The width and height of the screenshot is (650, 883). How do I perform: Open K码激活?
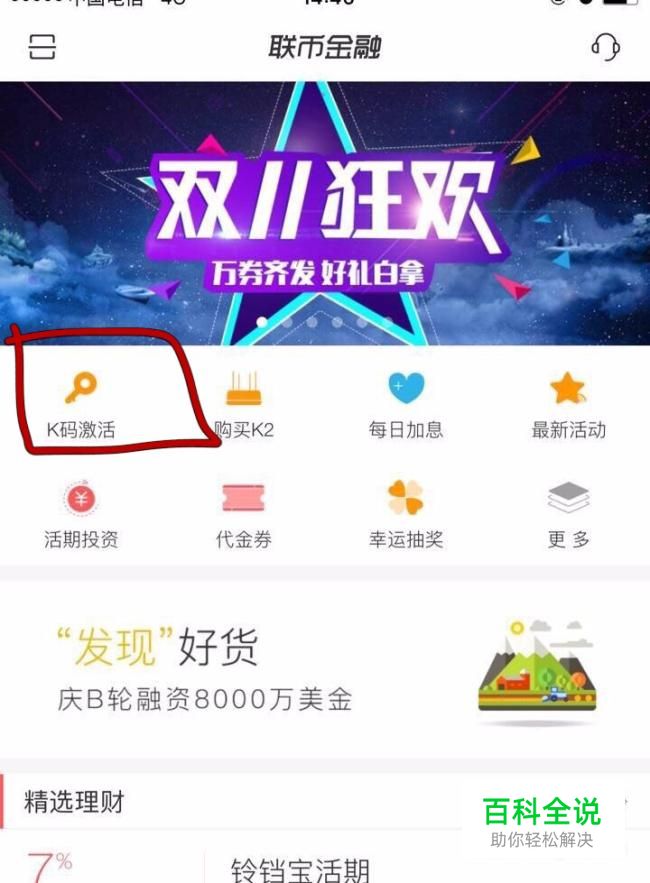pos(81,406)
